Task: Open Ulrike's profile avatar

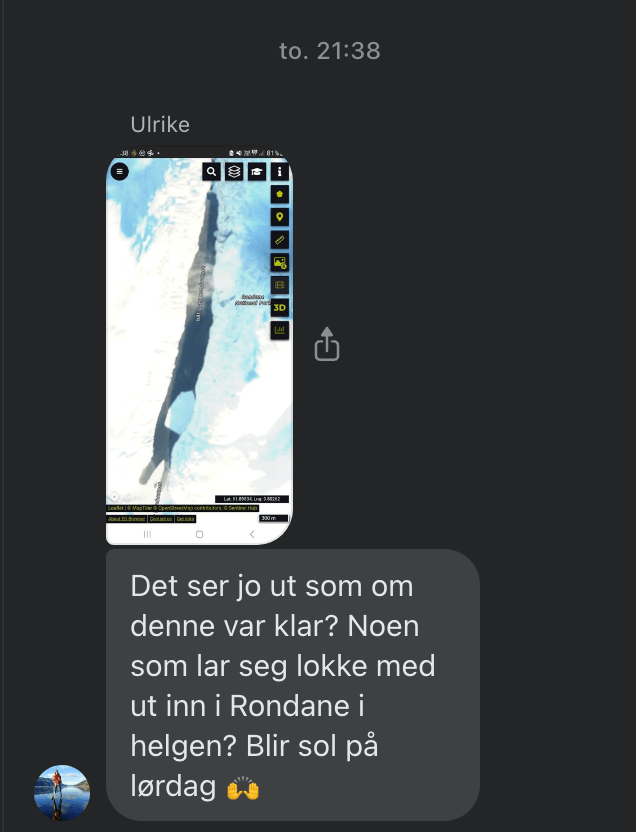Action: point(62,792)
